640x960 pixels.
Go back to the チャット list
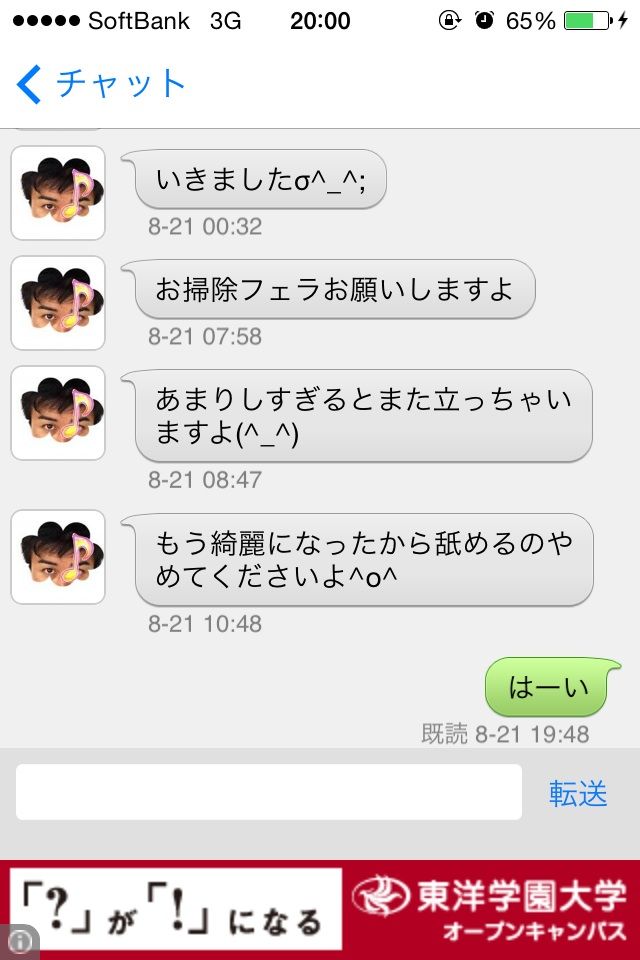[x=100, y=84]
